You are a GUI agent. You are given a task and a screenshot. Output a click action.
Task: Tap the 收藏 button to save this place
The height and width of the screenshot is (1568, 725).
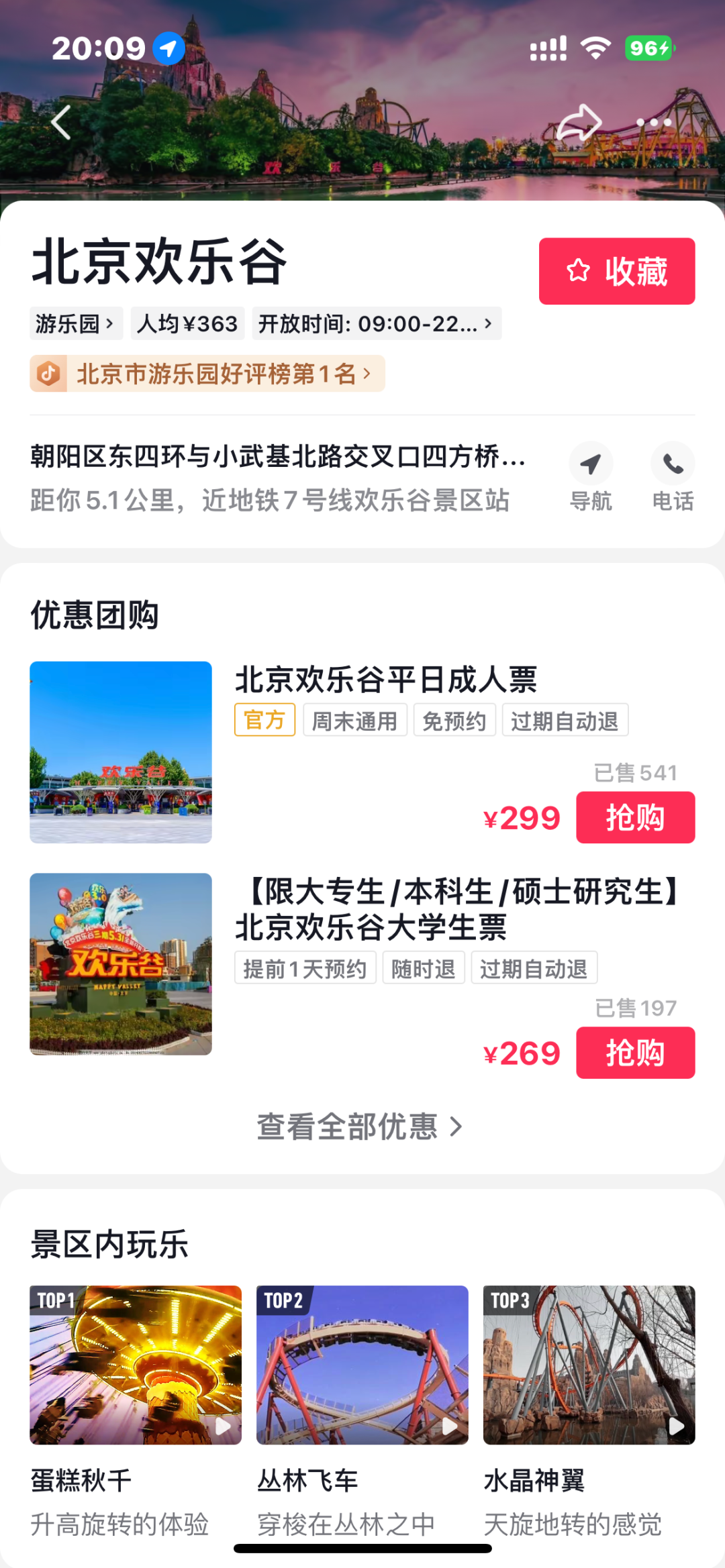tap(616, 271)
